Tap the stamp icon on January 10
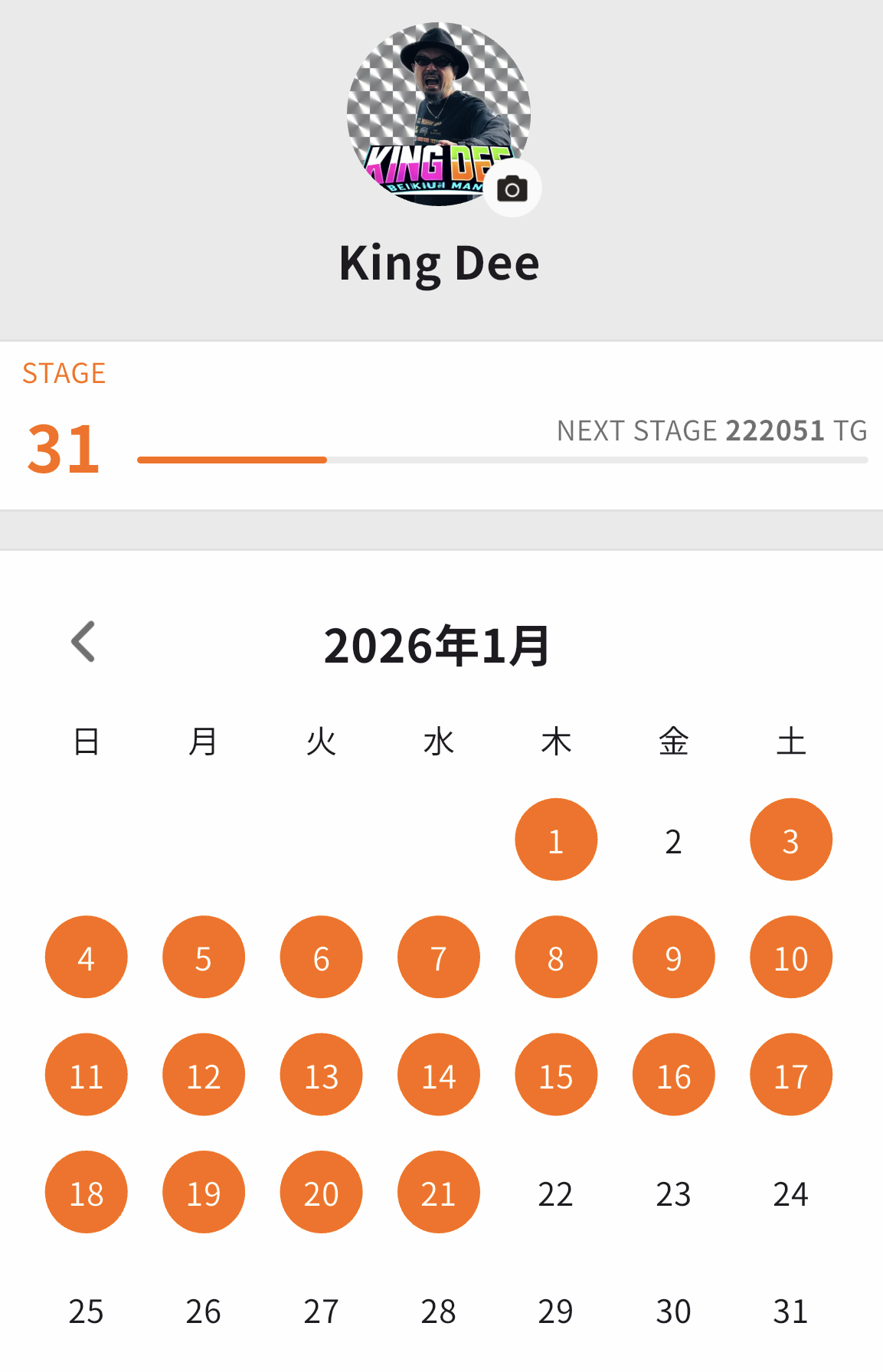Image resolution: width=883 pixels, height=1372 pixels. coord(791,957)
